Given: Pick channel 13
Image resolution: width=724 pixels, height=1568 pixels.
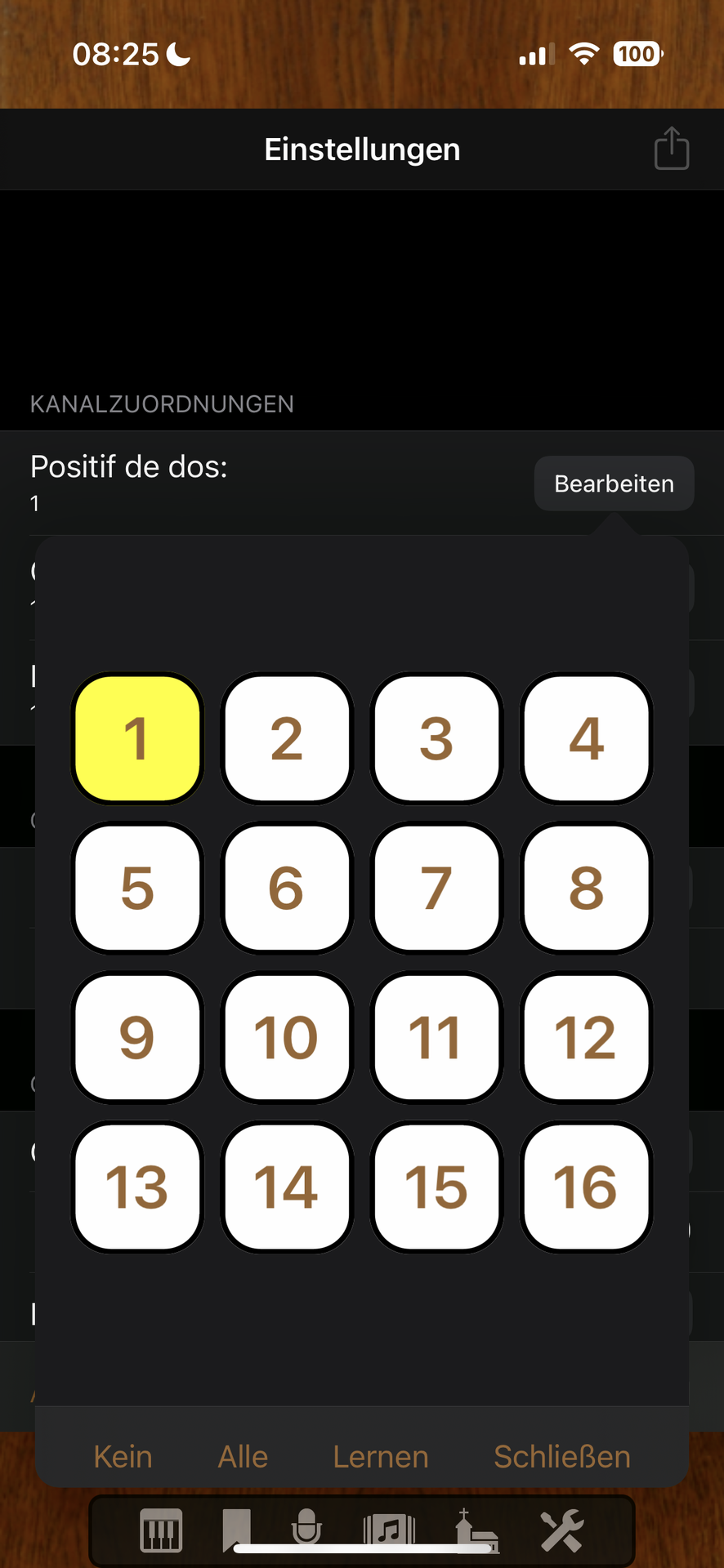Looking at the screenshot, I should click(x=137, y=1187).
